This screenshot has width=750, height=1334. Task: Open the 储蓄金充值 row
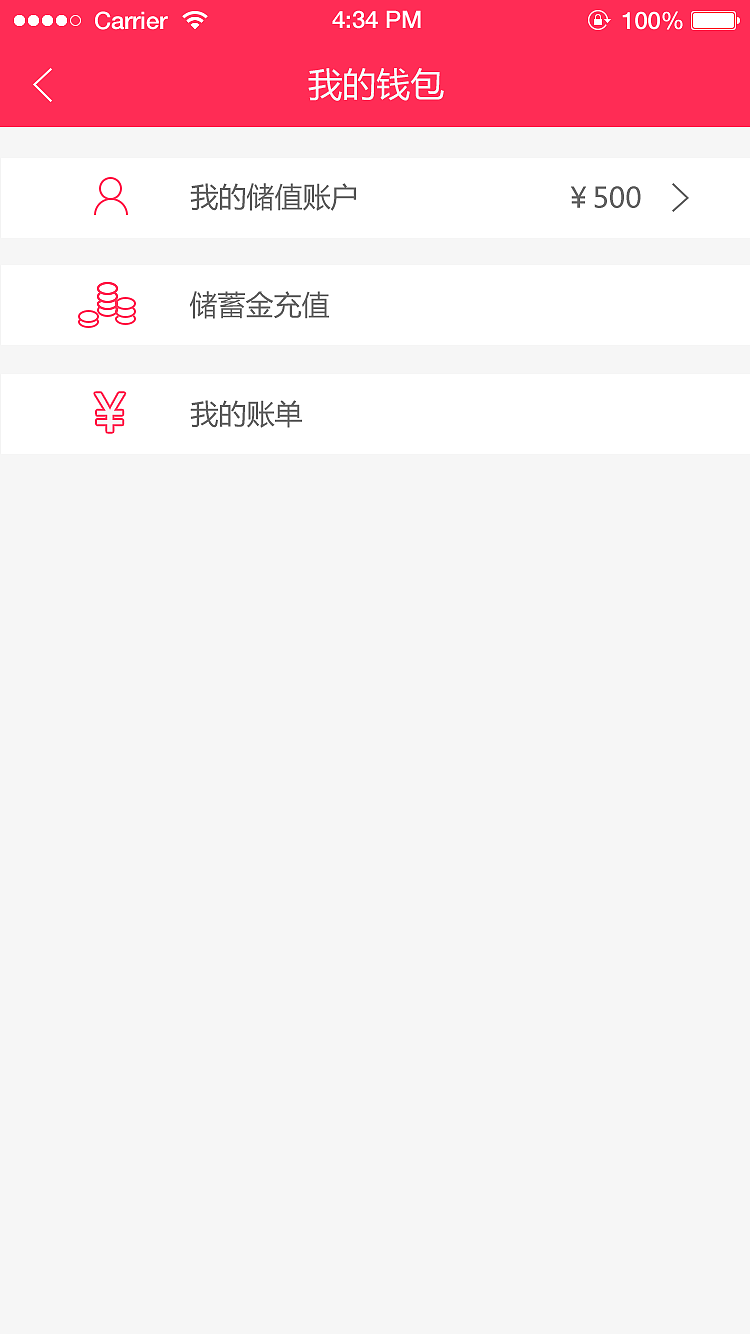click(x=375, y=304)
